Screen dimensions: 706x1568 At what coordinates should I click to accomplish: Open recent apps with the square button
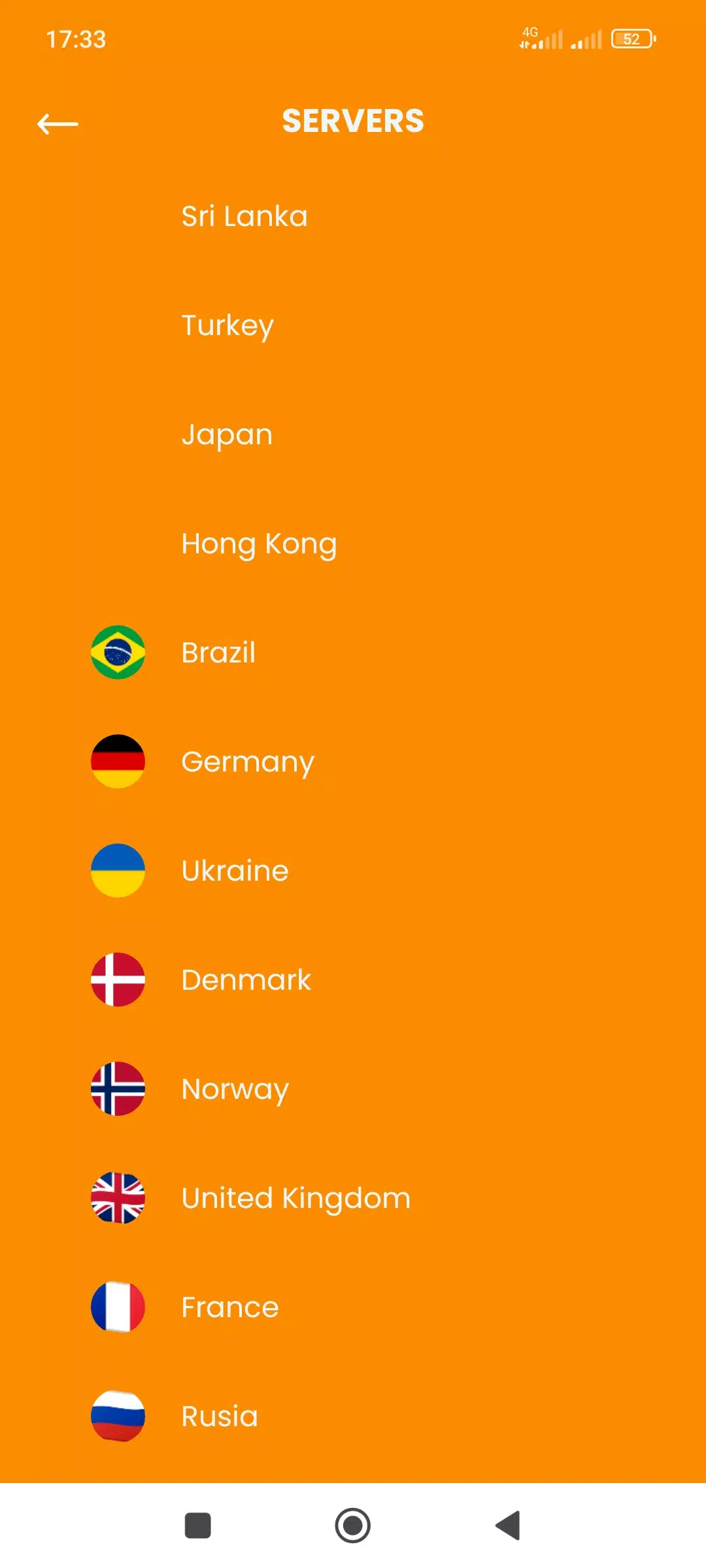pos(198,1526)
